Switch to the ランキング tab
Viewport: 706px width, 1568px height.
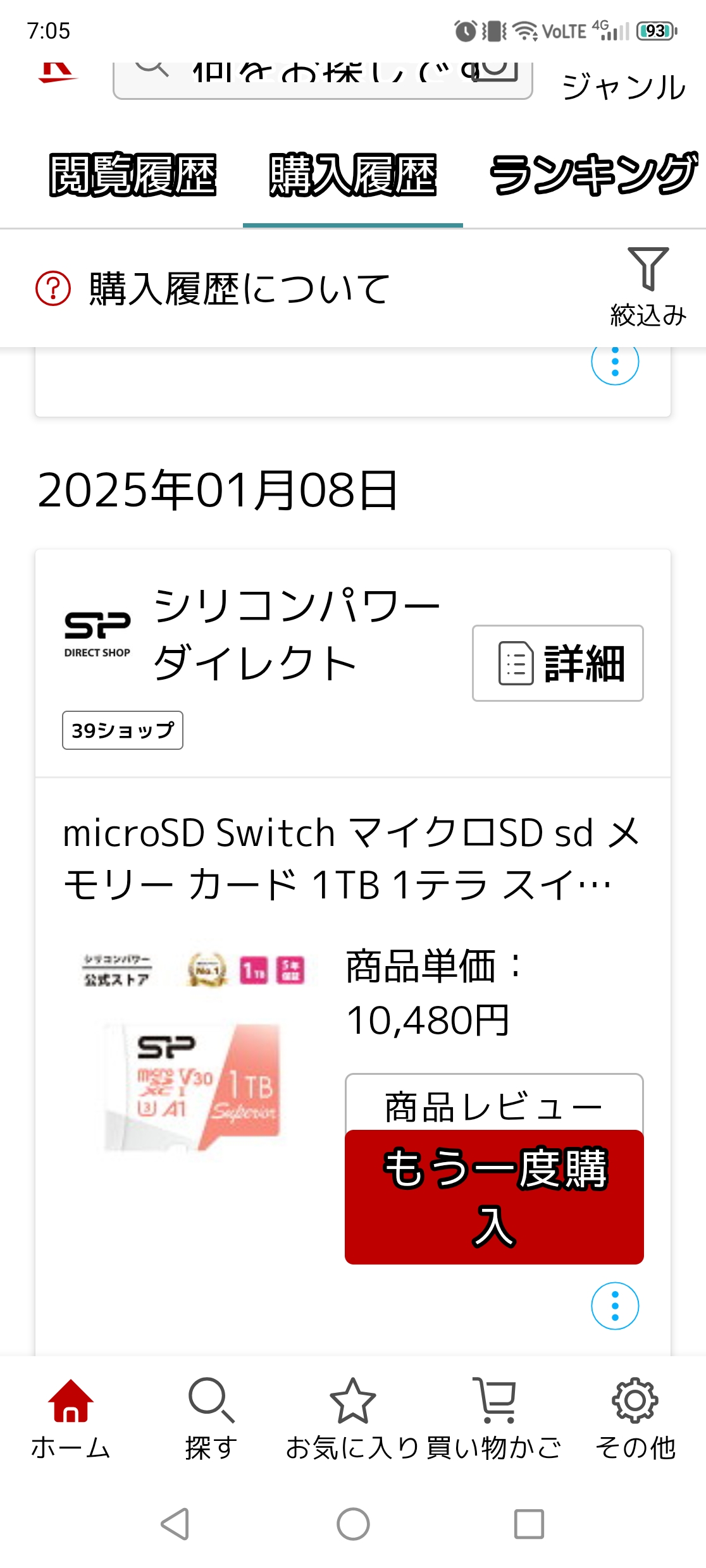[x=593, y=175]
